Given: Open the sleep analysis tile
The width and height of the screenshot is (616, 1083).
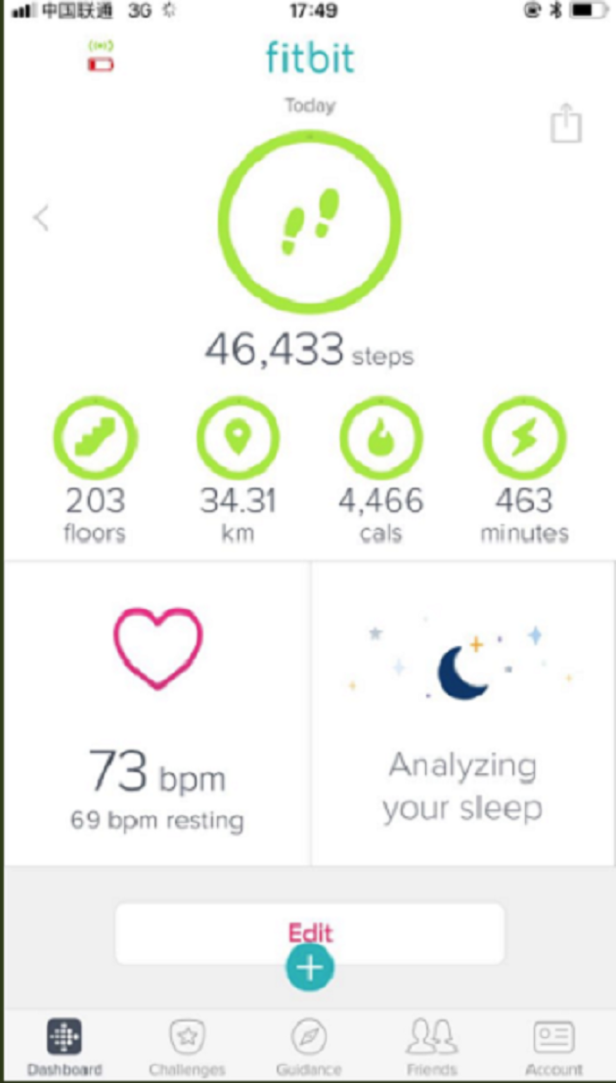Looking at the screenshot, I should click(463, 712).
